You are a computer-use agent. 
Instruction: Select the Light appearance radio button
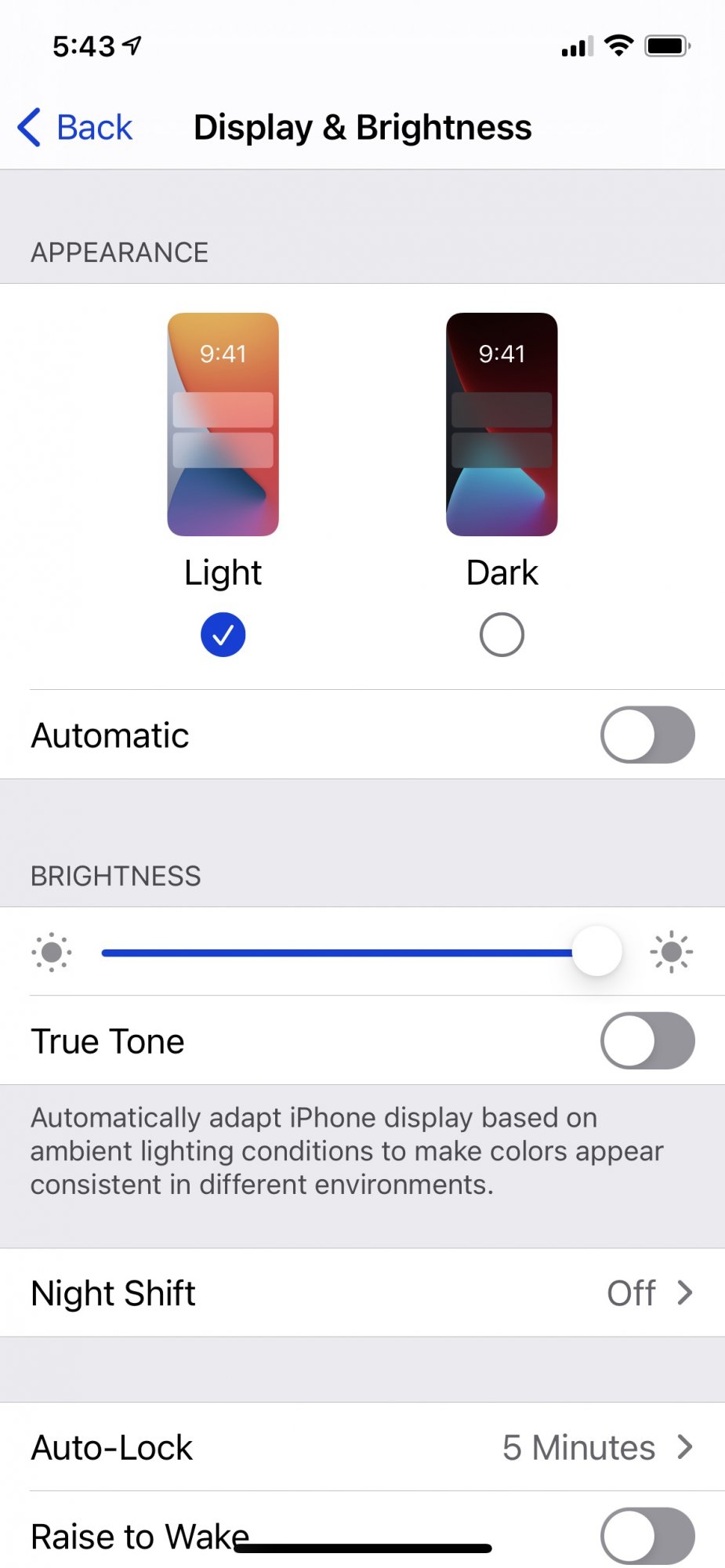[x=223, y=634]
